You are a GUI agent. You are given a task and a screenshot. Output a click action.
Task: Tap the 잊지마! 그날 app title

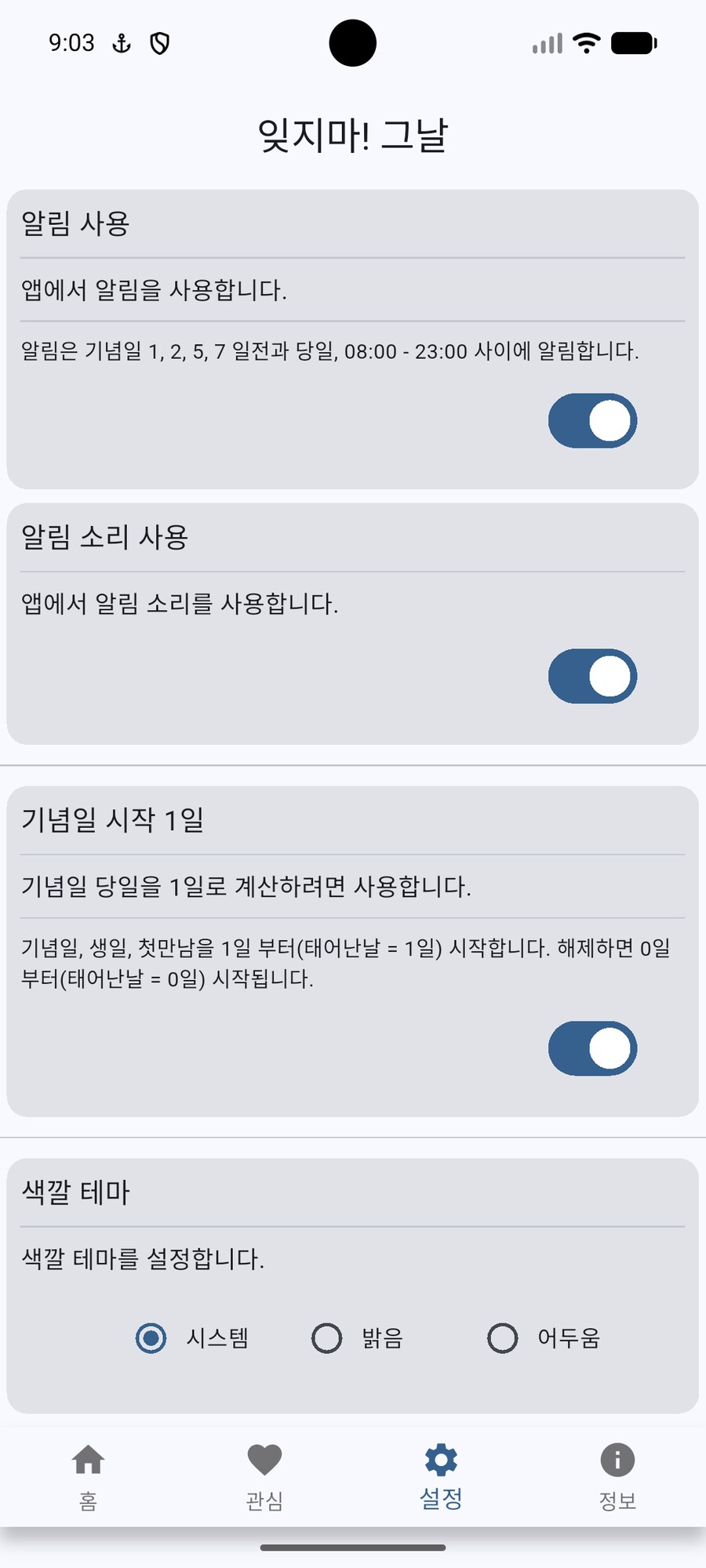point(353,133)
